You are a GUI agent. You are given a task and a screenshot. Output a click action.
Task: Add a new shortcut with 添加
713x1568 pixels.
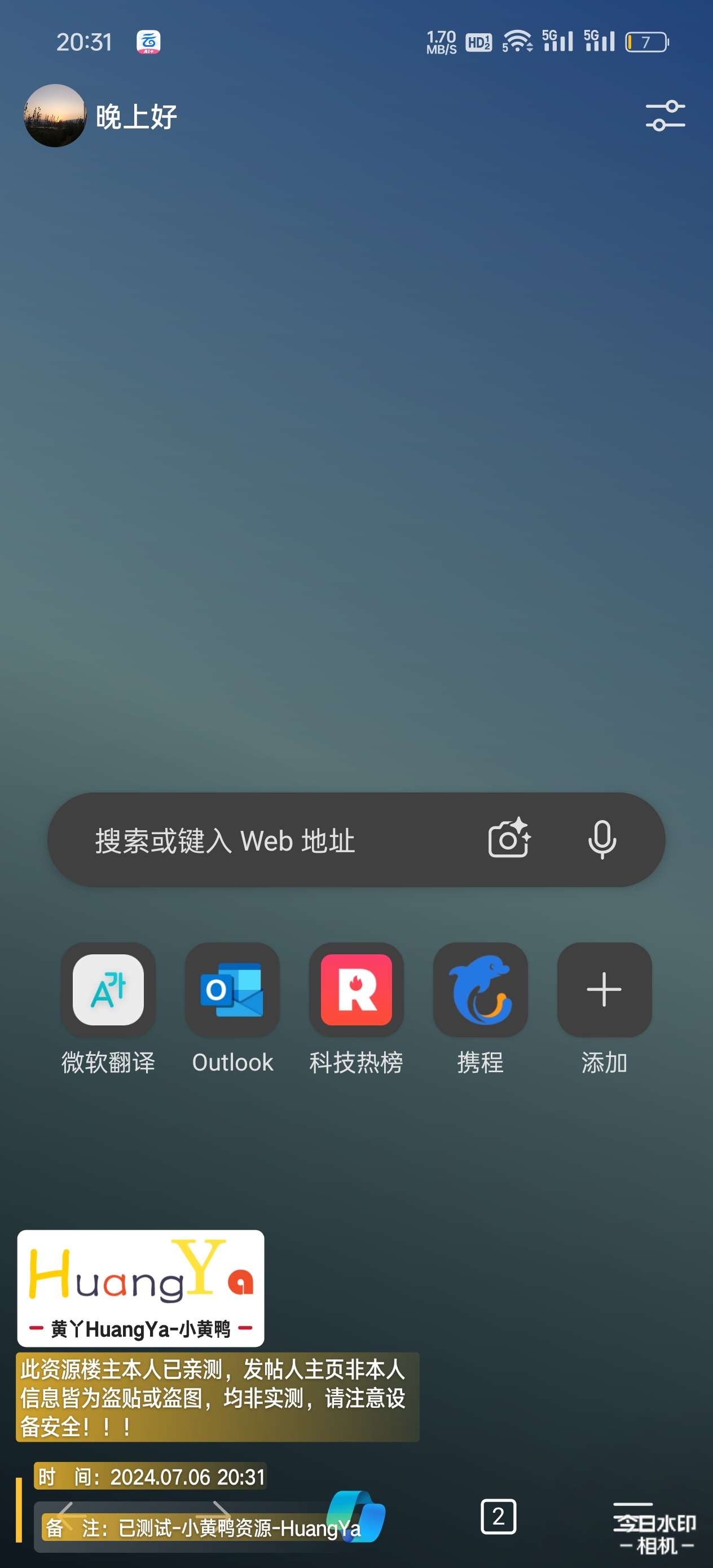(x=604, y=990)
